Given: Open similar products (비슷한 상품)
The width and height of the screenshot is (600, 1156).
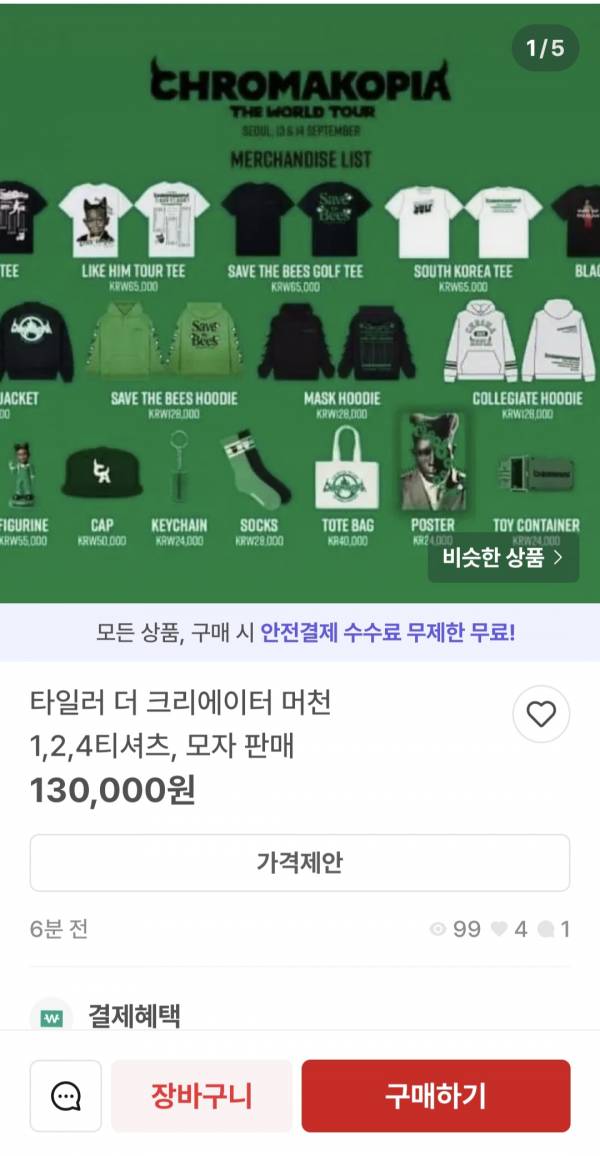Looking at the screenshot, I should pos(503,557).
